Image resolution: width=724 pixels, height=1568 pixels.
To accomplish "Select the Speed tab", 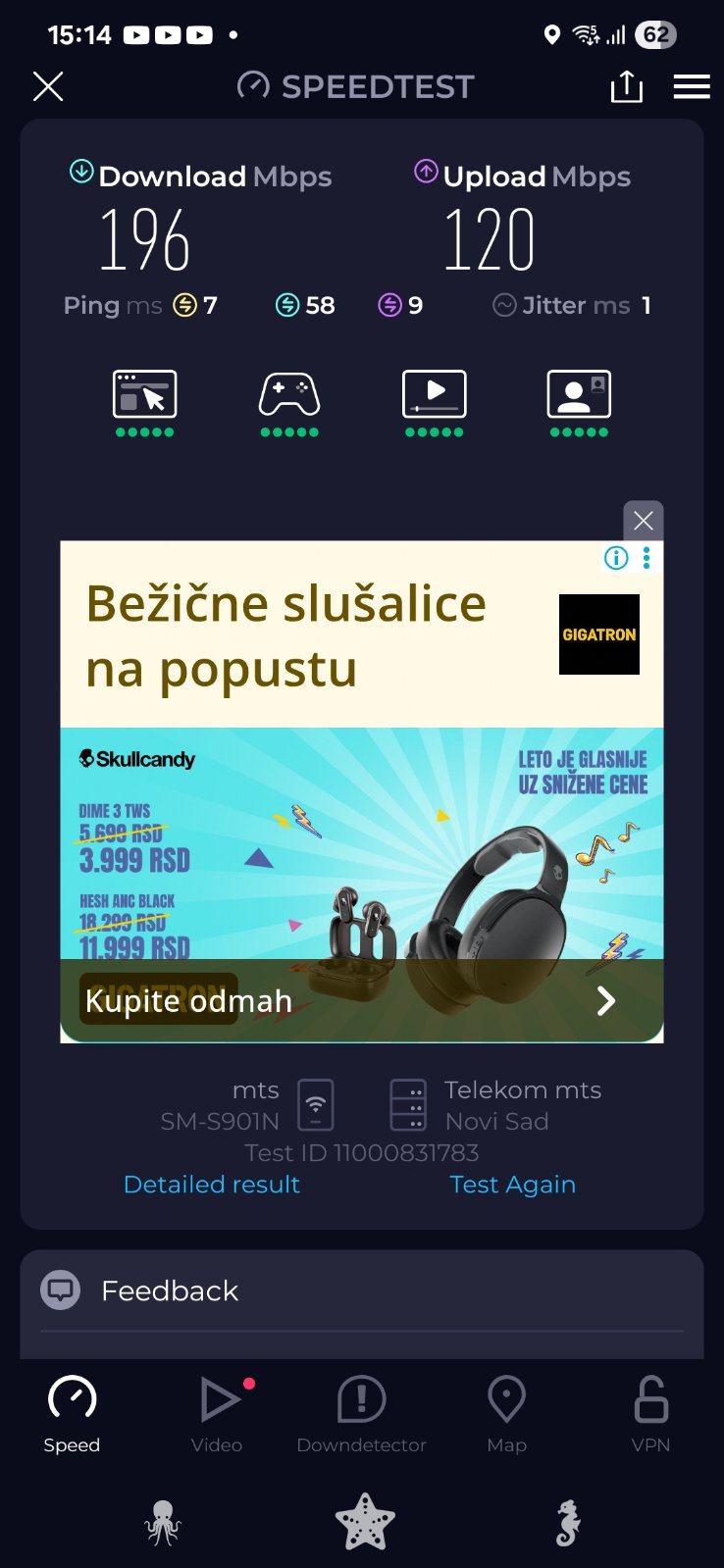I will 72,1414.
